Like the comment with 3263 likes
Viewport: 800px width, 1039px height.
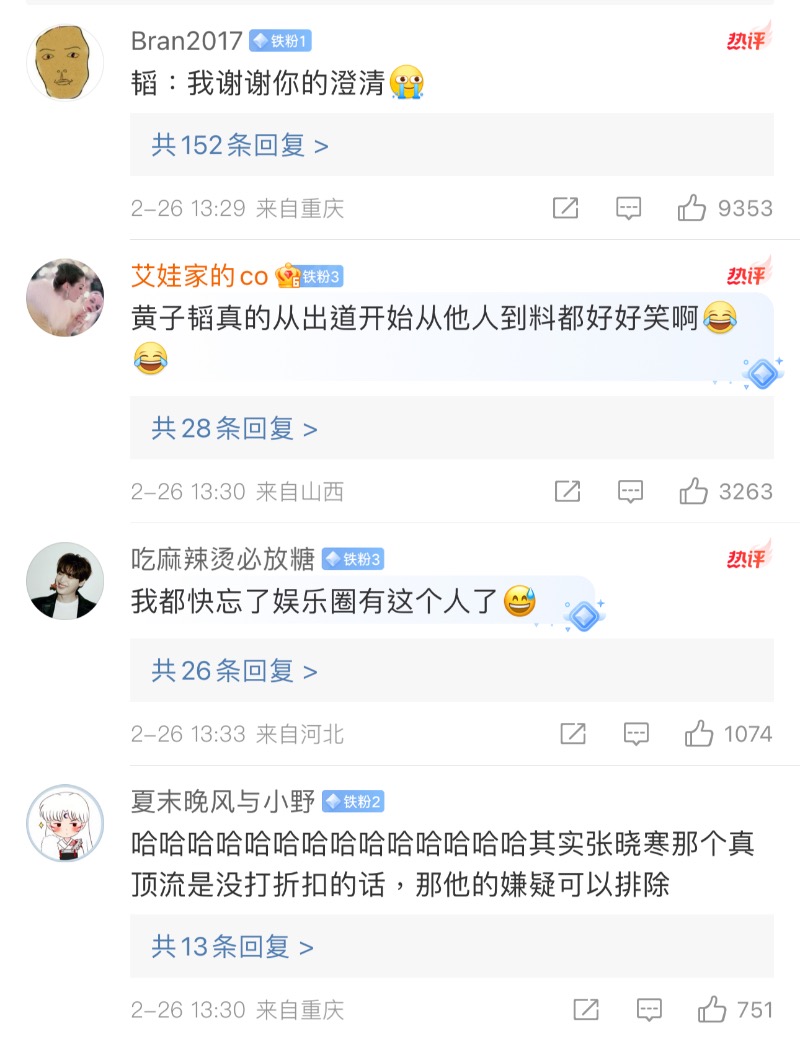(x=694, y=491)
